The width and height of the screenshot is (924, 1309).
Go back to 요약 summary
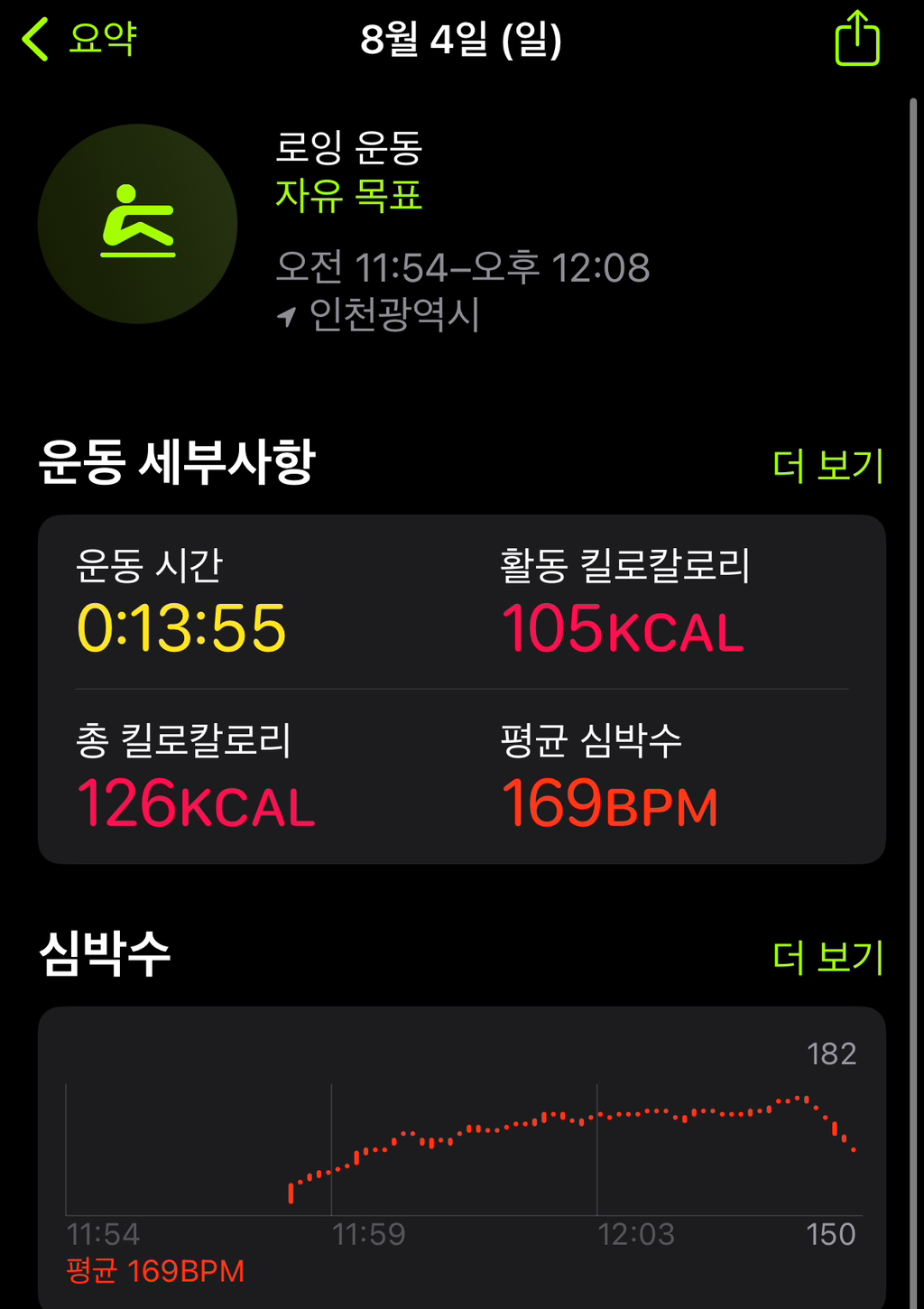pyautogui.click(x=79, y=40)
